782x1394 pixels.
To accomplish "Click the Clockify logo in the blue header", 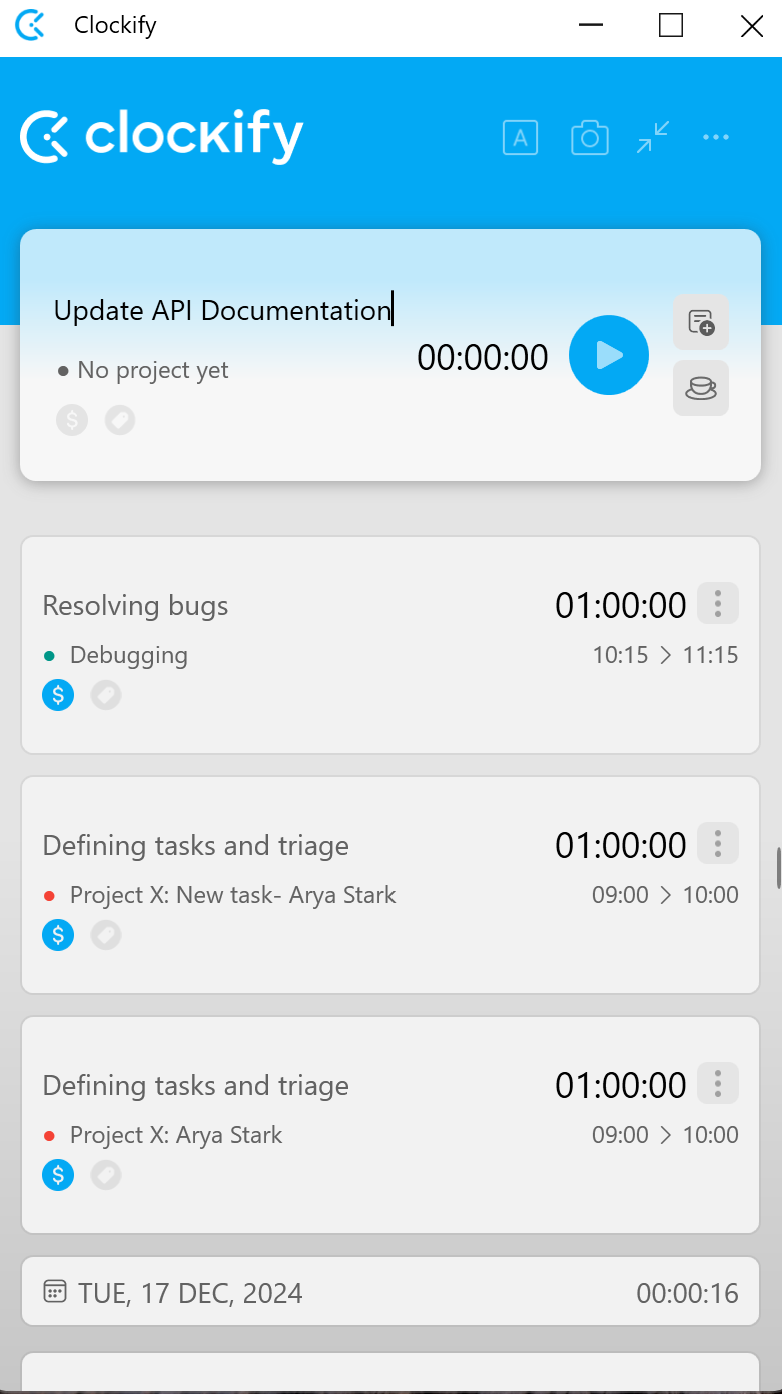I will [160, 135].
